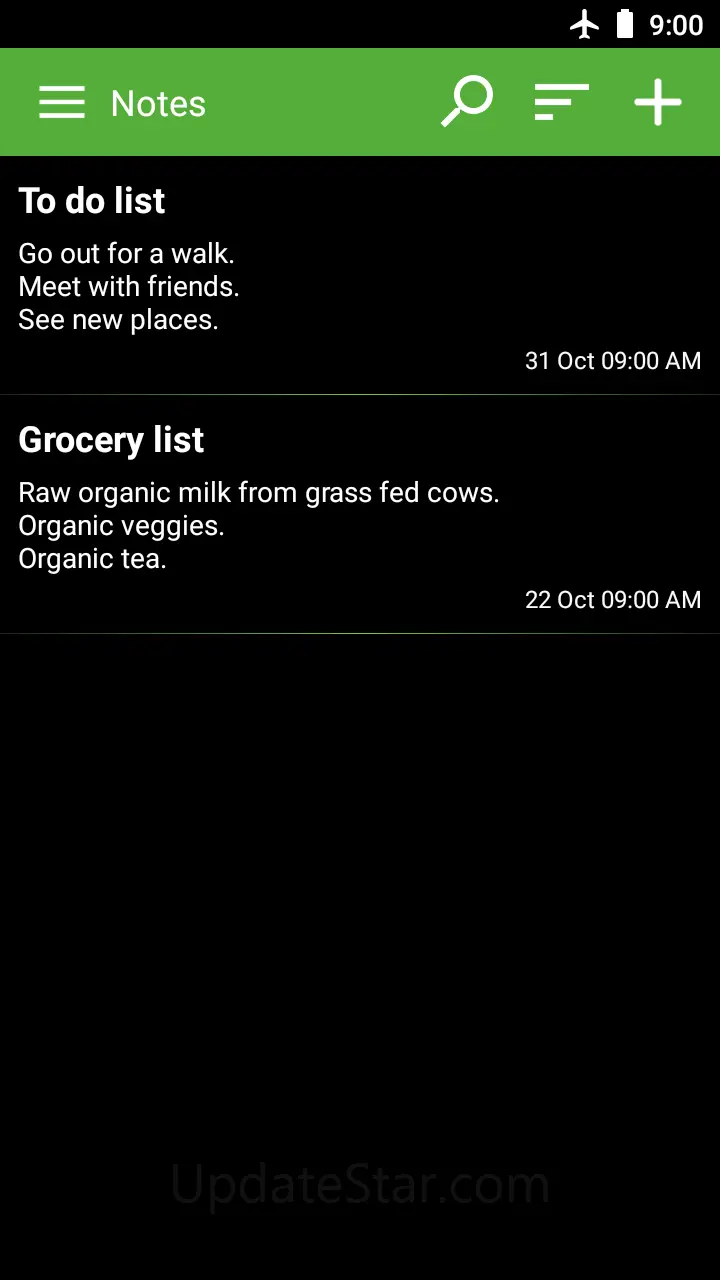Open the sort options icon
The width and height of the screenshot is (720, 1280).
(561, 103)
